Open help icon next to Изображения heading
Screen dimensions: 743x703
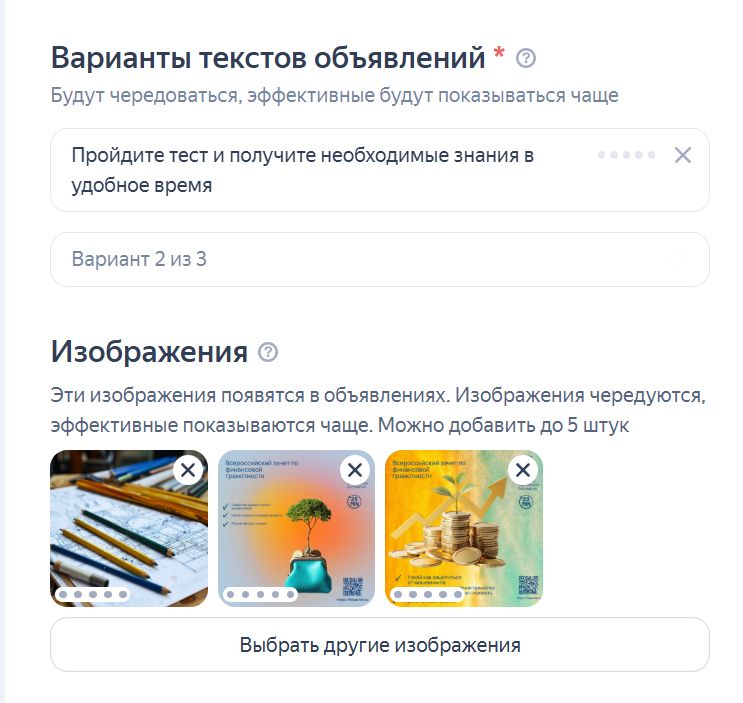pos(268,353)
